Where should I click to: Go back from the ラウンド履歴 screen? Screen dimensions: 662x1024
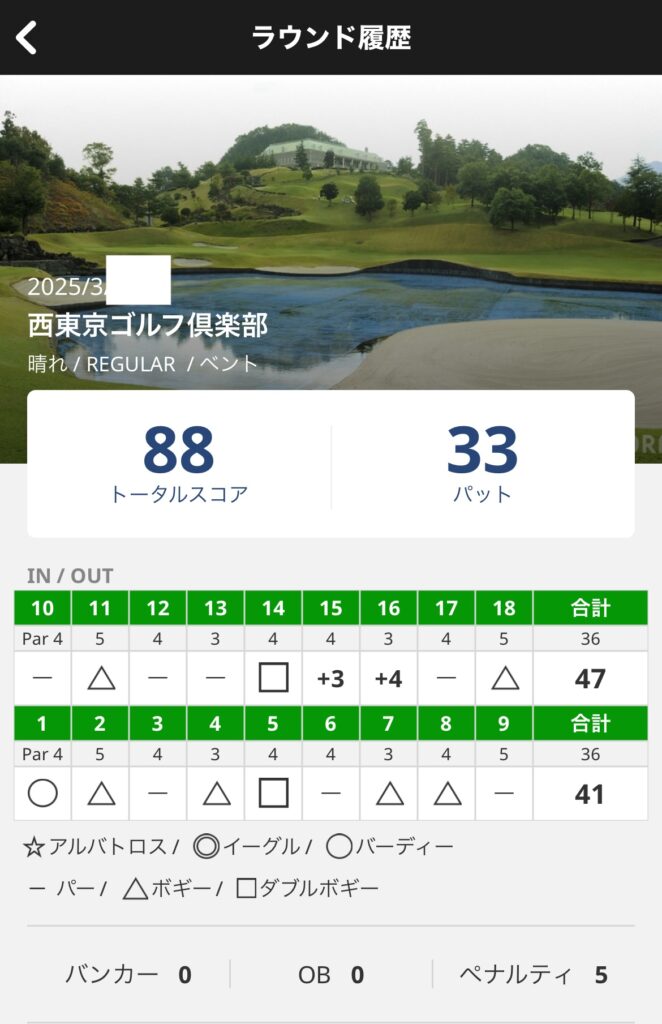point(27,38)
